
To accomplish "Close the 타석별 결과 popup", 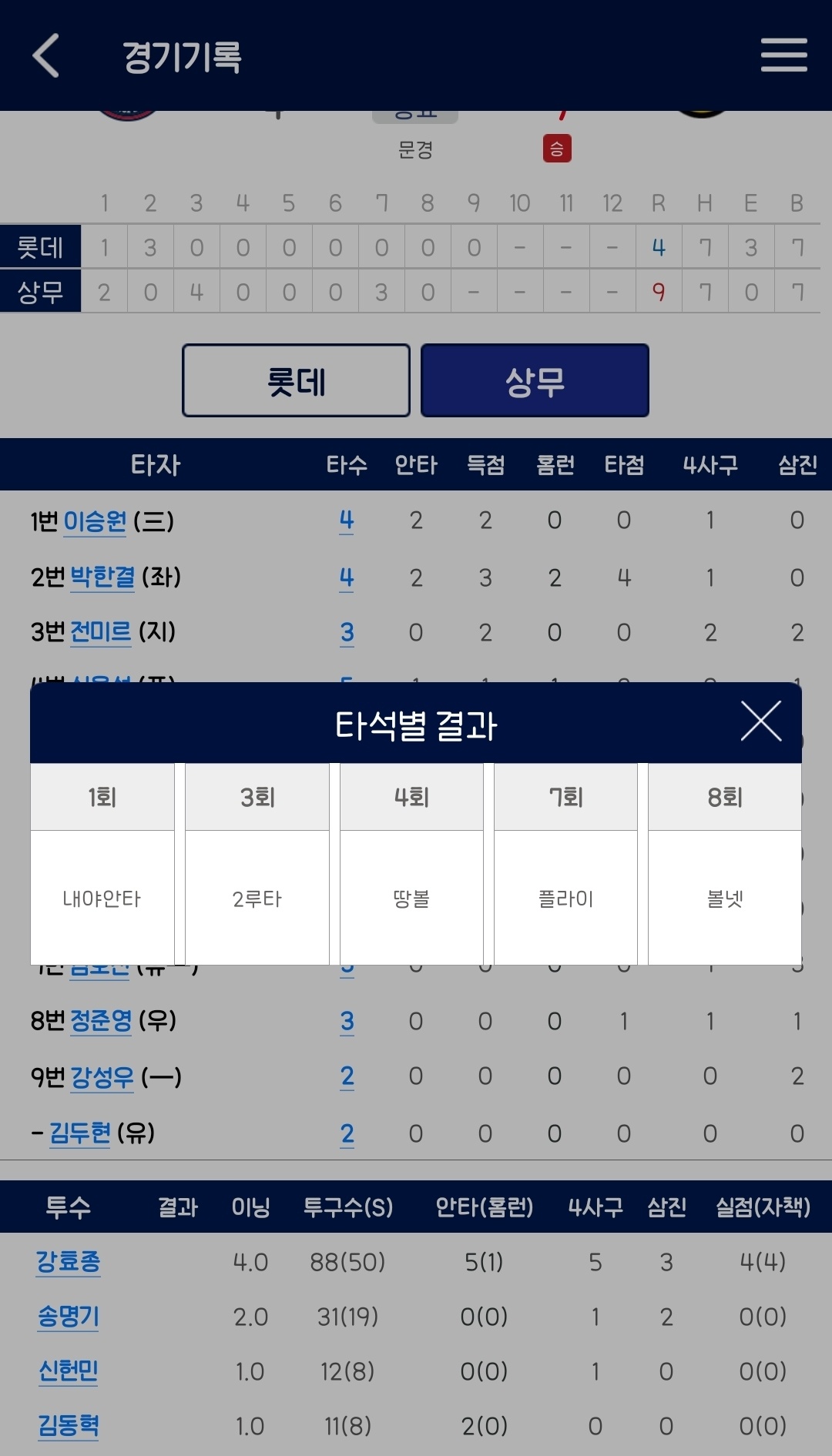I will coord(760,722).
